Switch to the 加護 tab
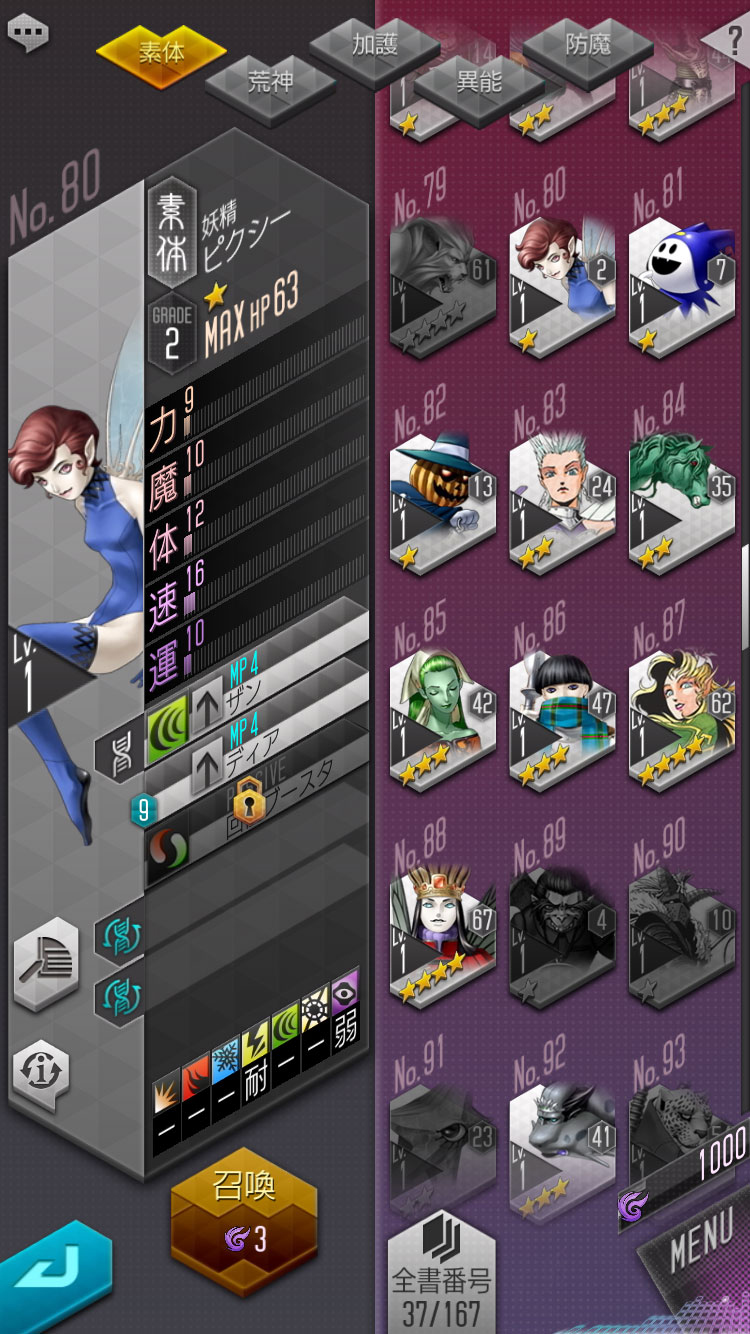Screen dimensions: 750x1334 (x=374, y=45)
